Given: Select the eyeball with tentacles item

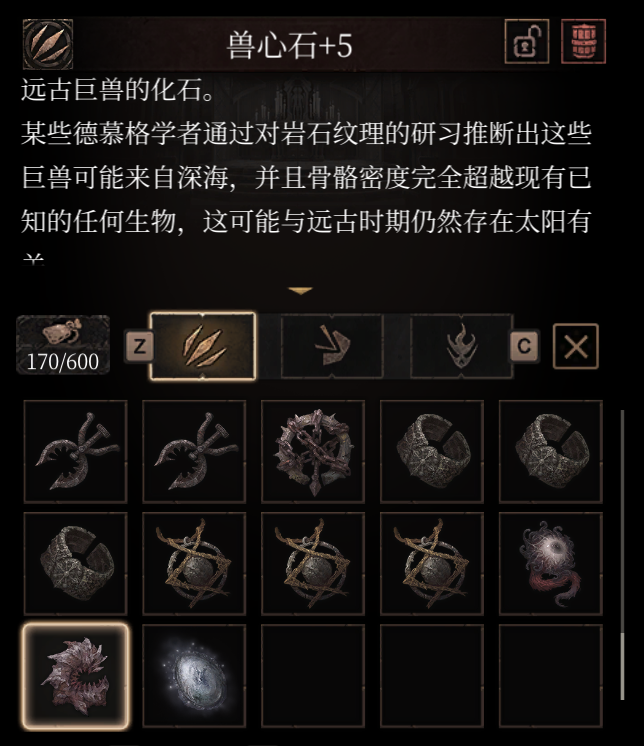Looking at the screenshot, I should click(551, 563).
